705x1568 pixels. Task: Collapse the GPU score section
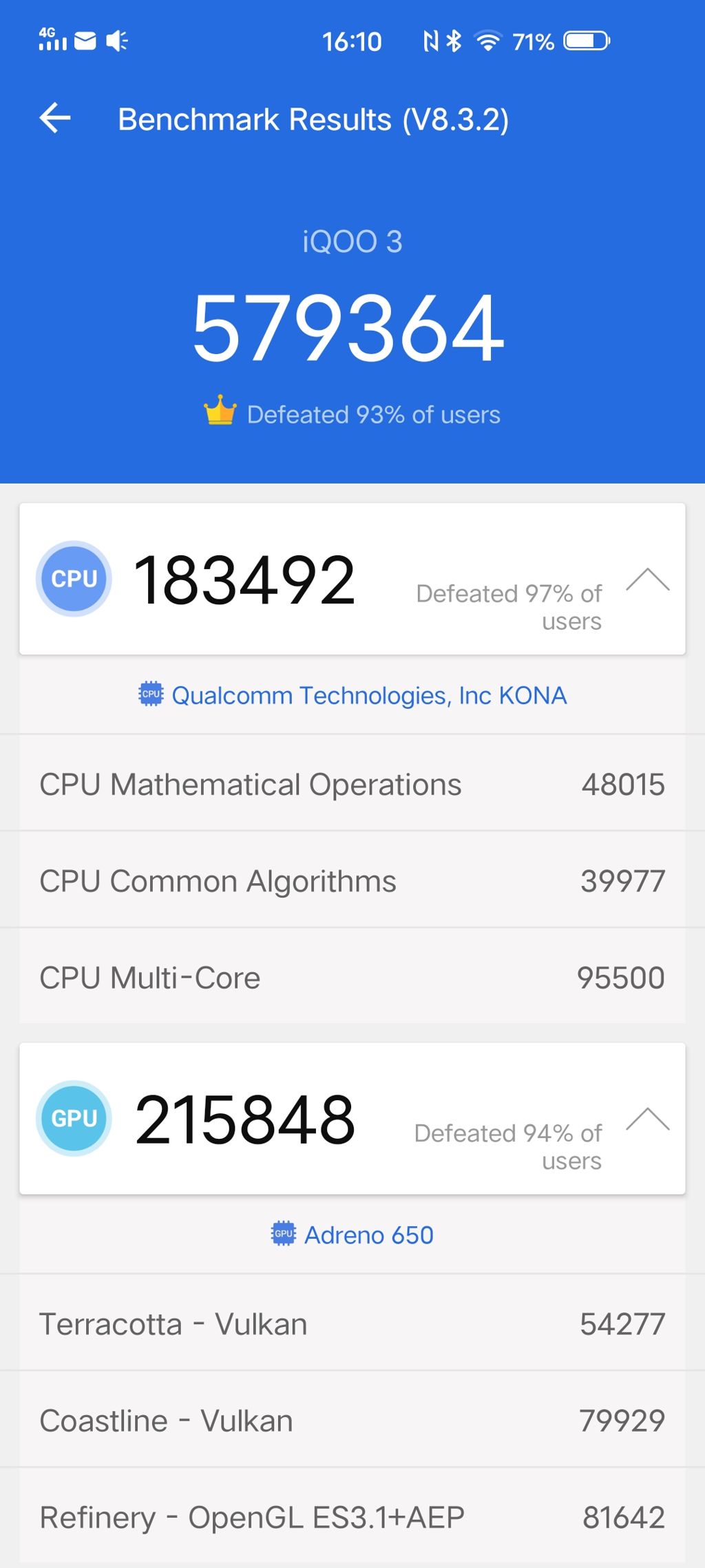click(x=647, y=1120)
